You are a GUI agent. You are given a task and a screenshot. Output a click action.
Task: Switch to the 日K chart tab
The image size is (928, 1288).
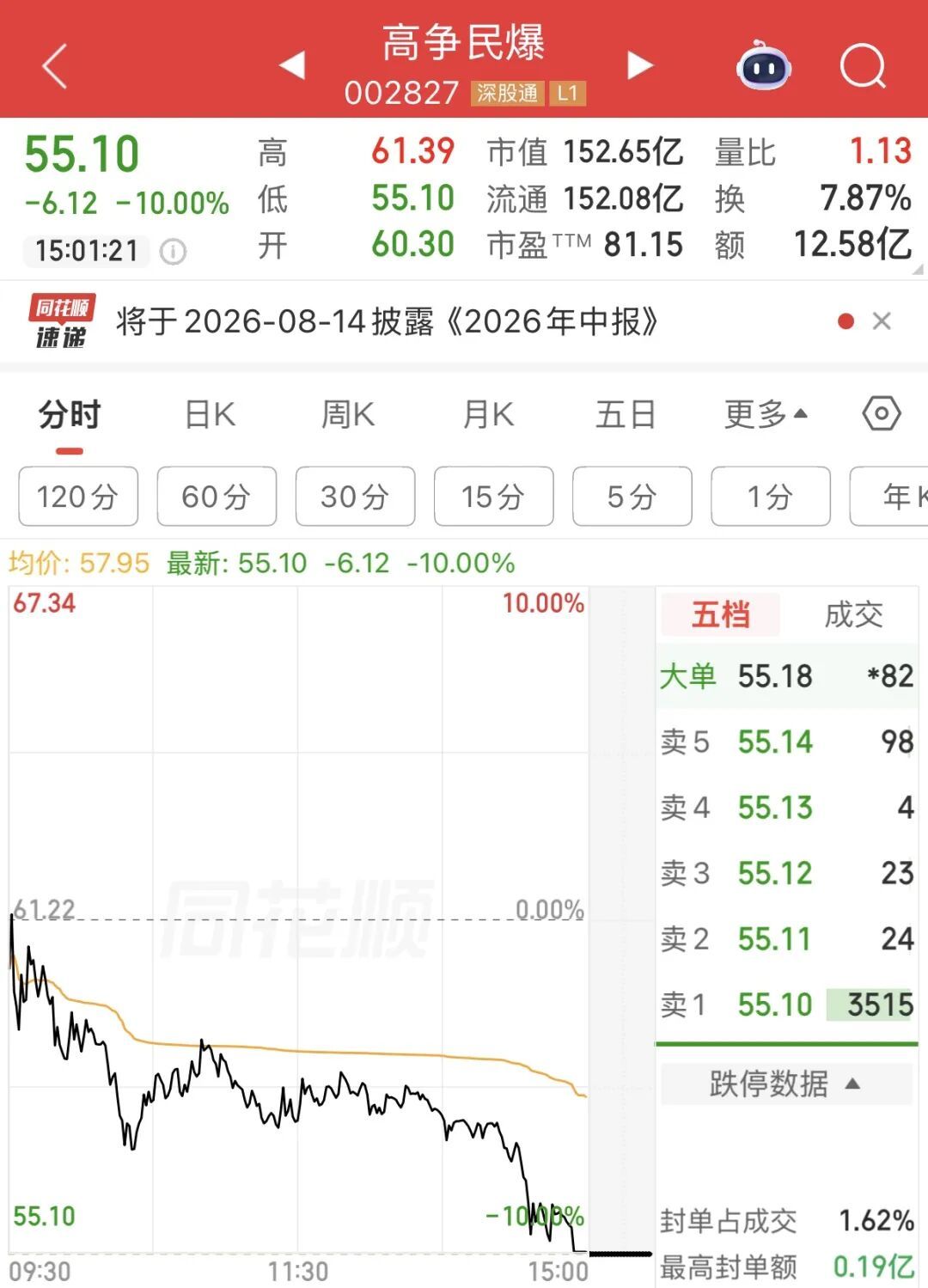[x=211, y=415]
